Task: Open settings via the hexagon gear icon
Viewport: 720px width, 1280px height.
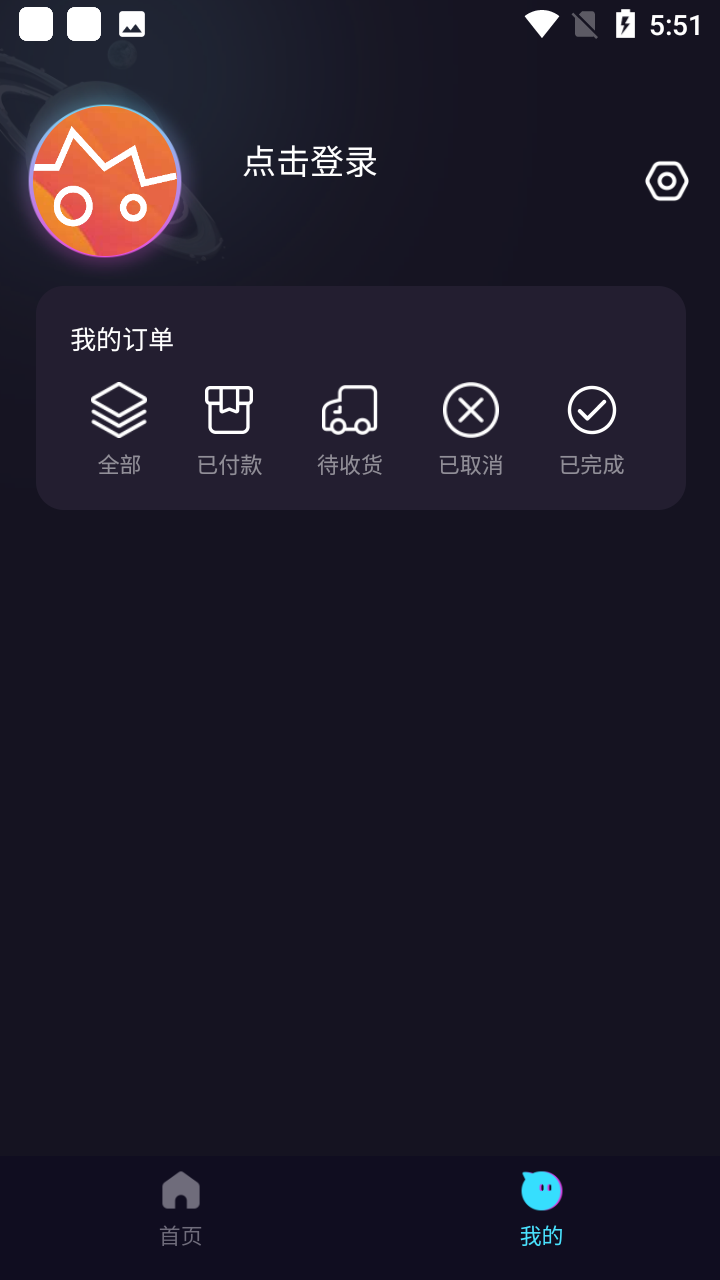Action: 666,181
